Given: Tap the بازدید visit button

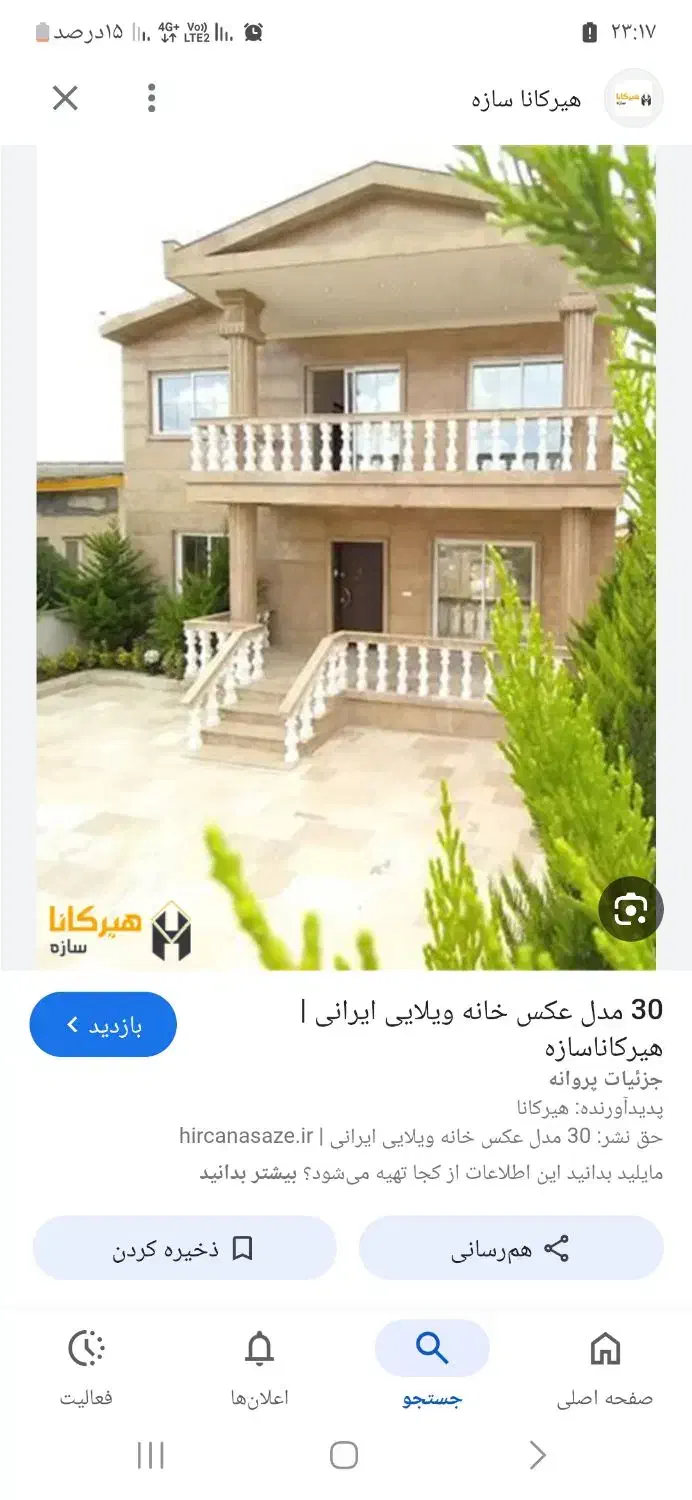Looking at the screenshot, I should [103, 1025].
